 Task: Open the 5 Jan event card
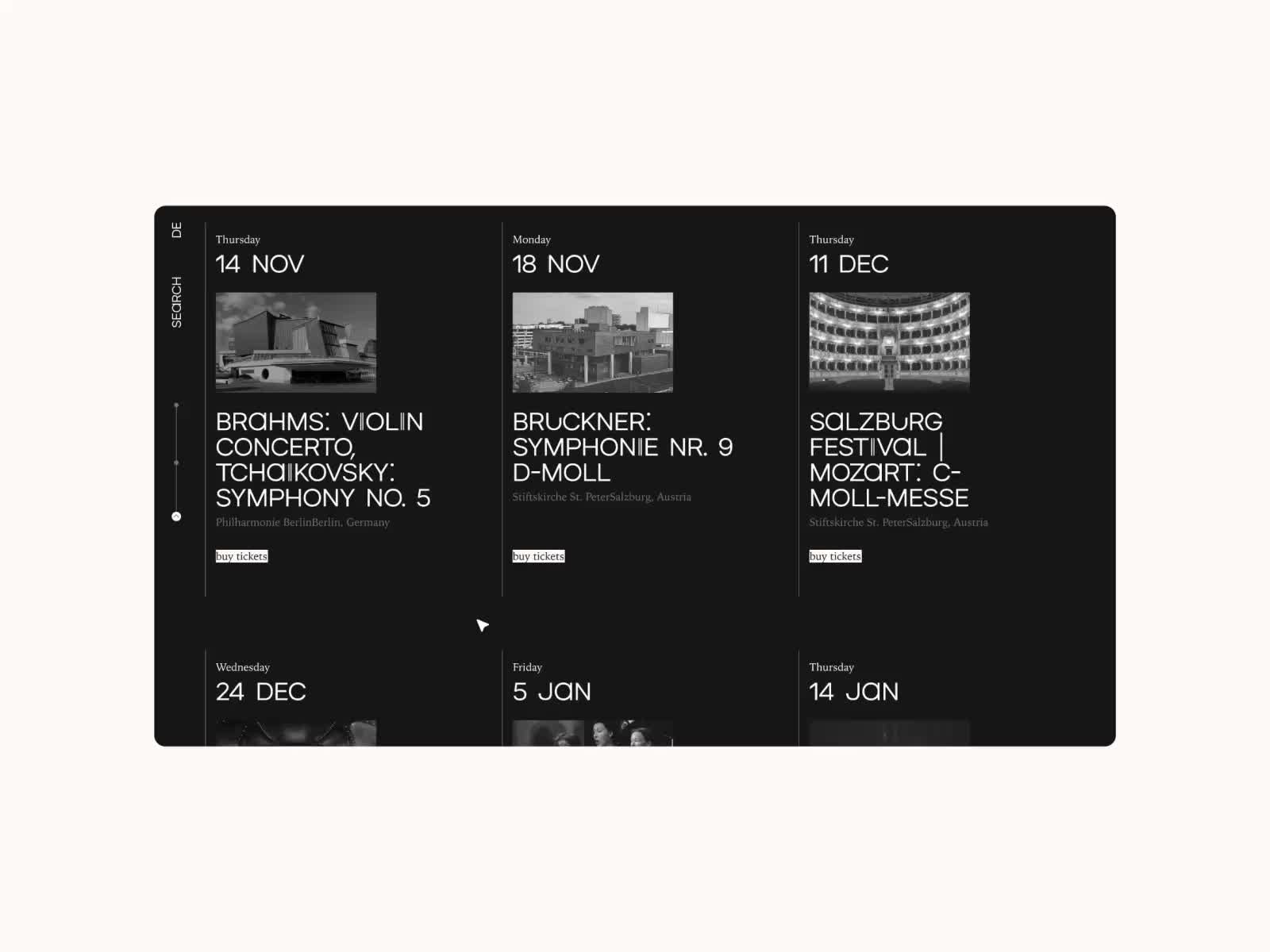[x=552, y=692]
